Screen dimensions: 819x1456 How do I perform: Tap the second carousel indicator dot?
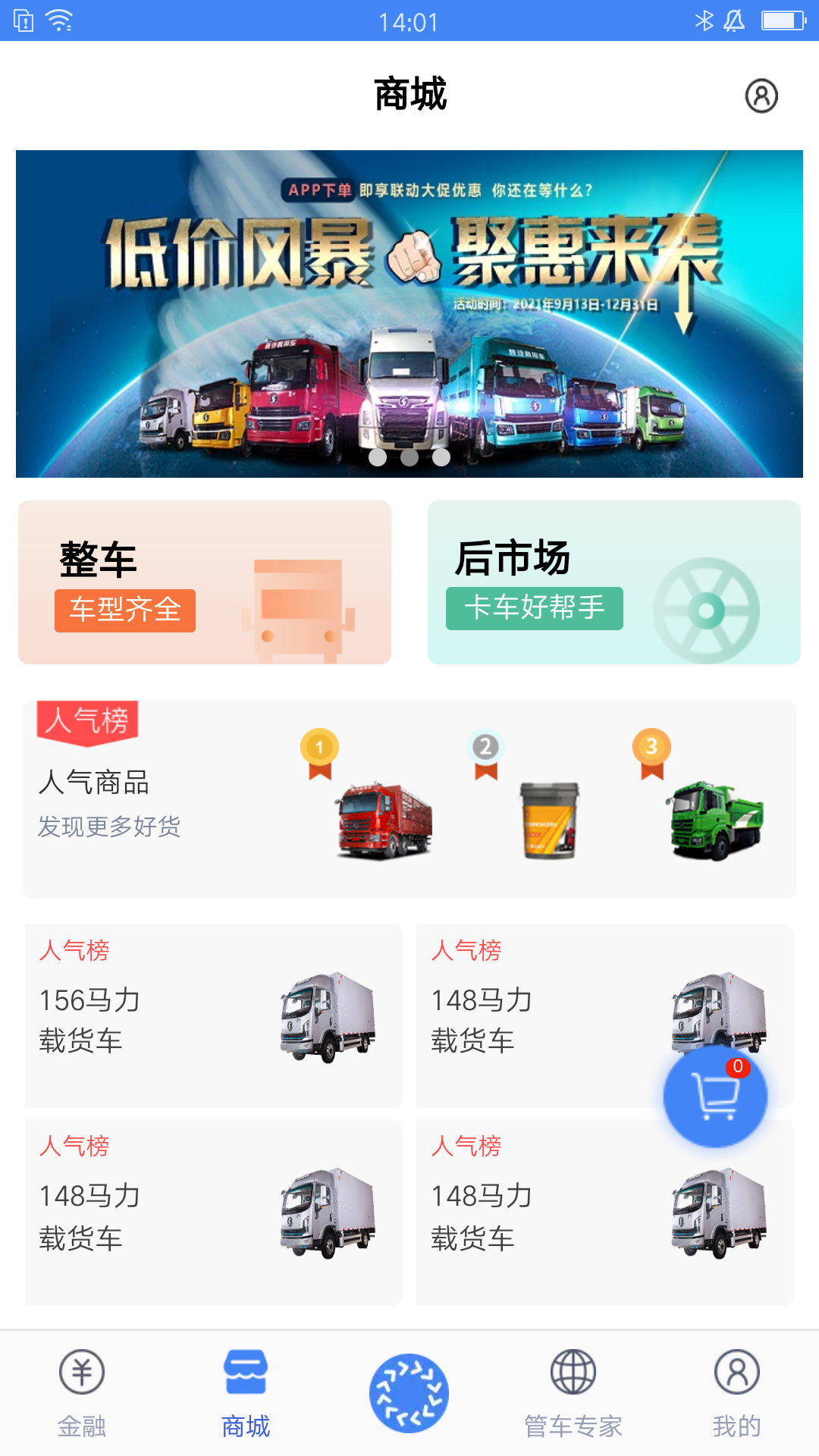click(x=409, y=457)
